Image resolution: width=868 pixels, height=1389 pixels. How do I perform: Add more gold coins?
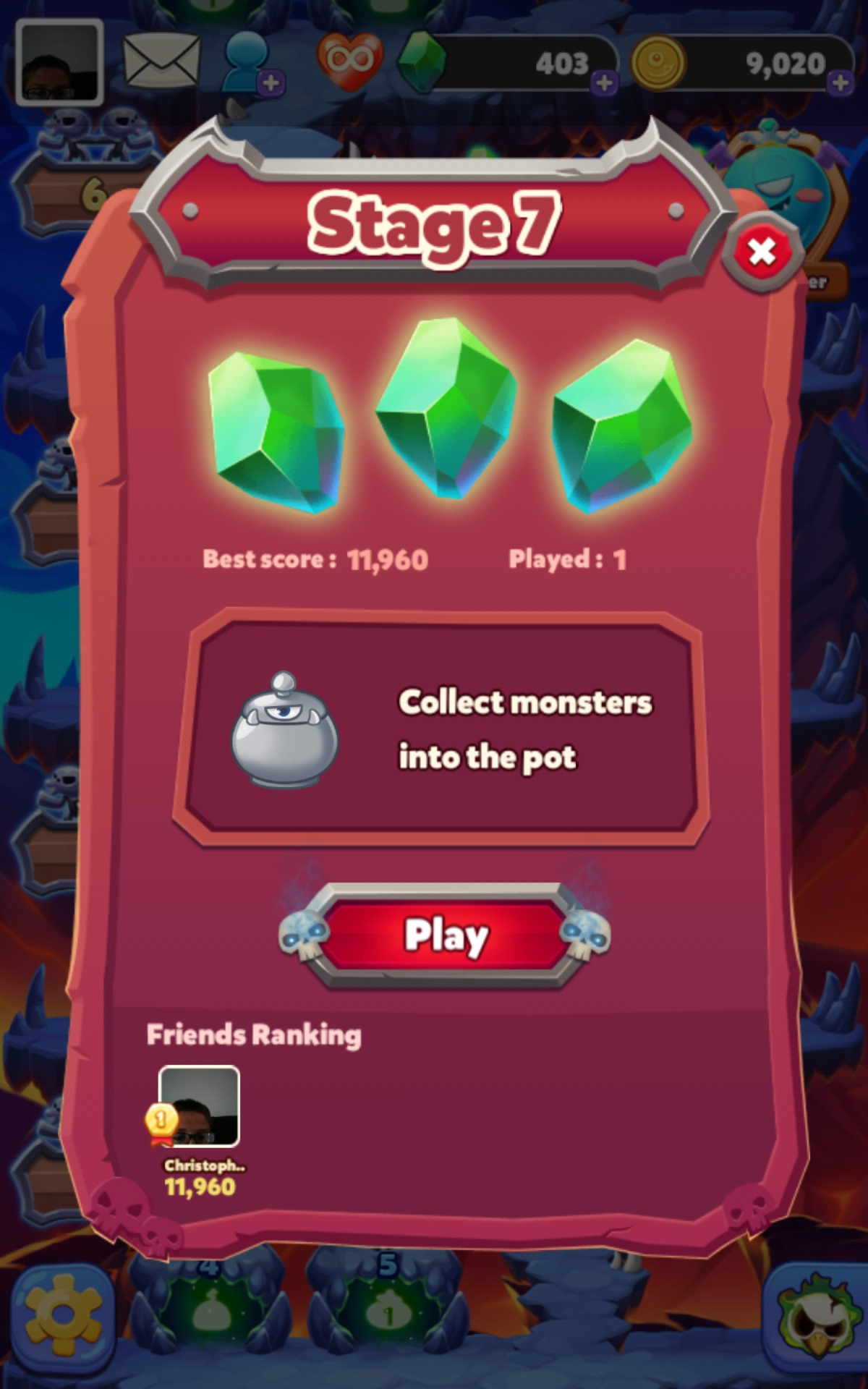click(x=840, y=82)
